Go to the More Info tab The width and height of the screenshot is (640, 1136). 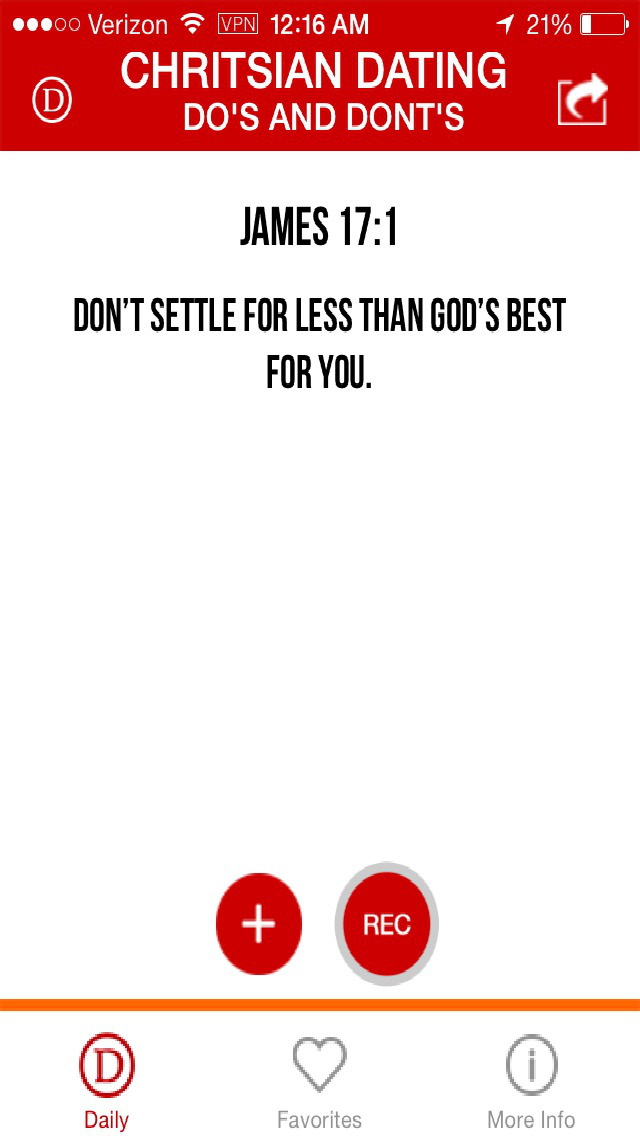tap(531, 1081)
